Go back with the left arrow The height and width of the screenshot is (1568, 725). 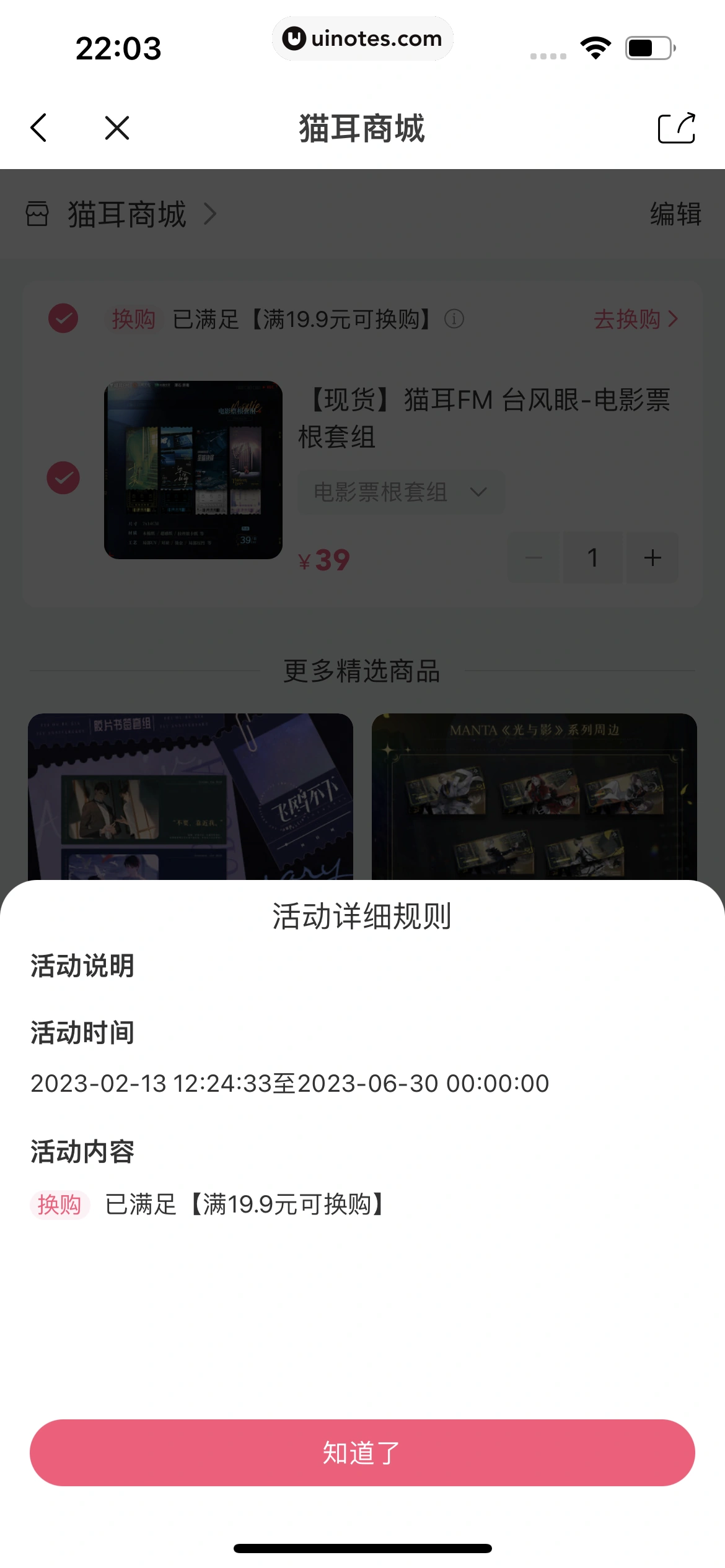(x=38, y=128)
